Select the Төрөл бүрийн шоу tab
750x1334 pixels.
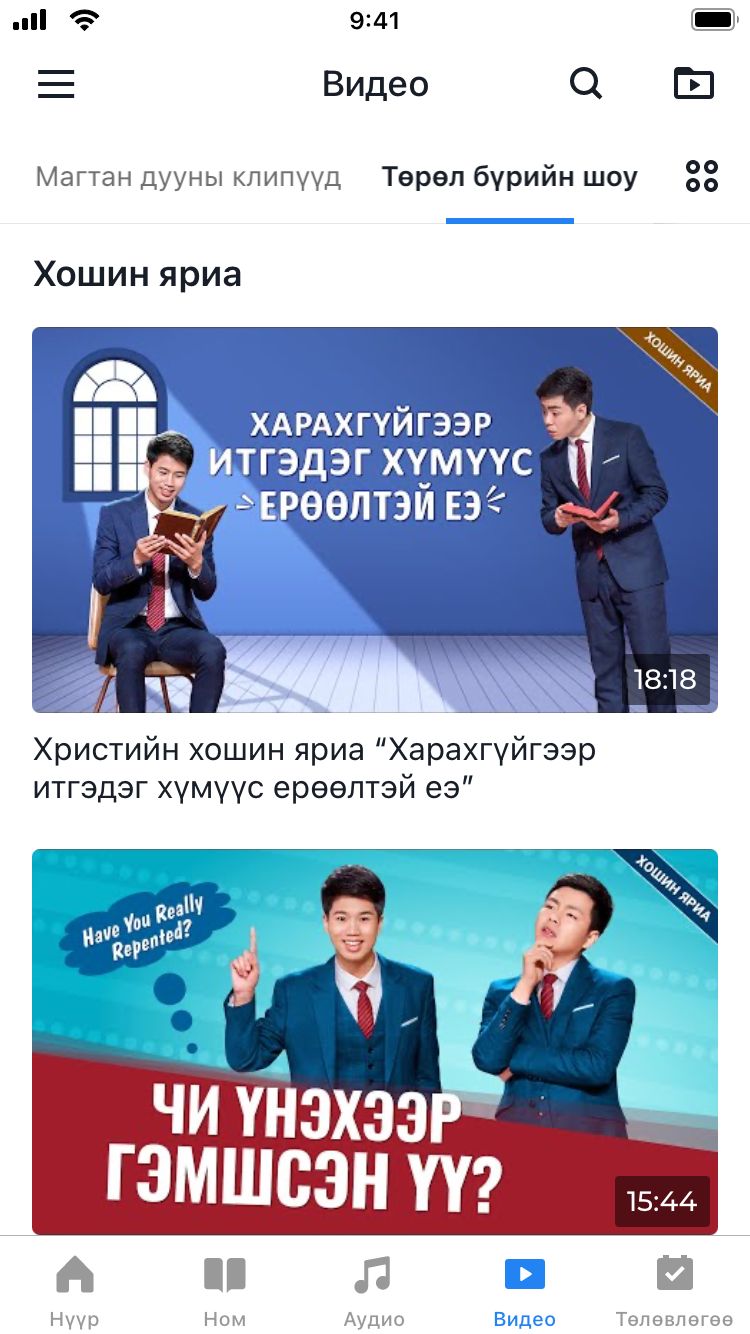(x=509, y=178)
